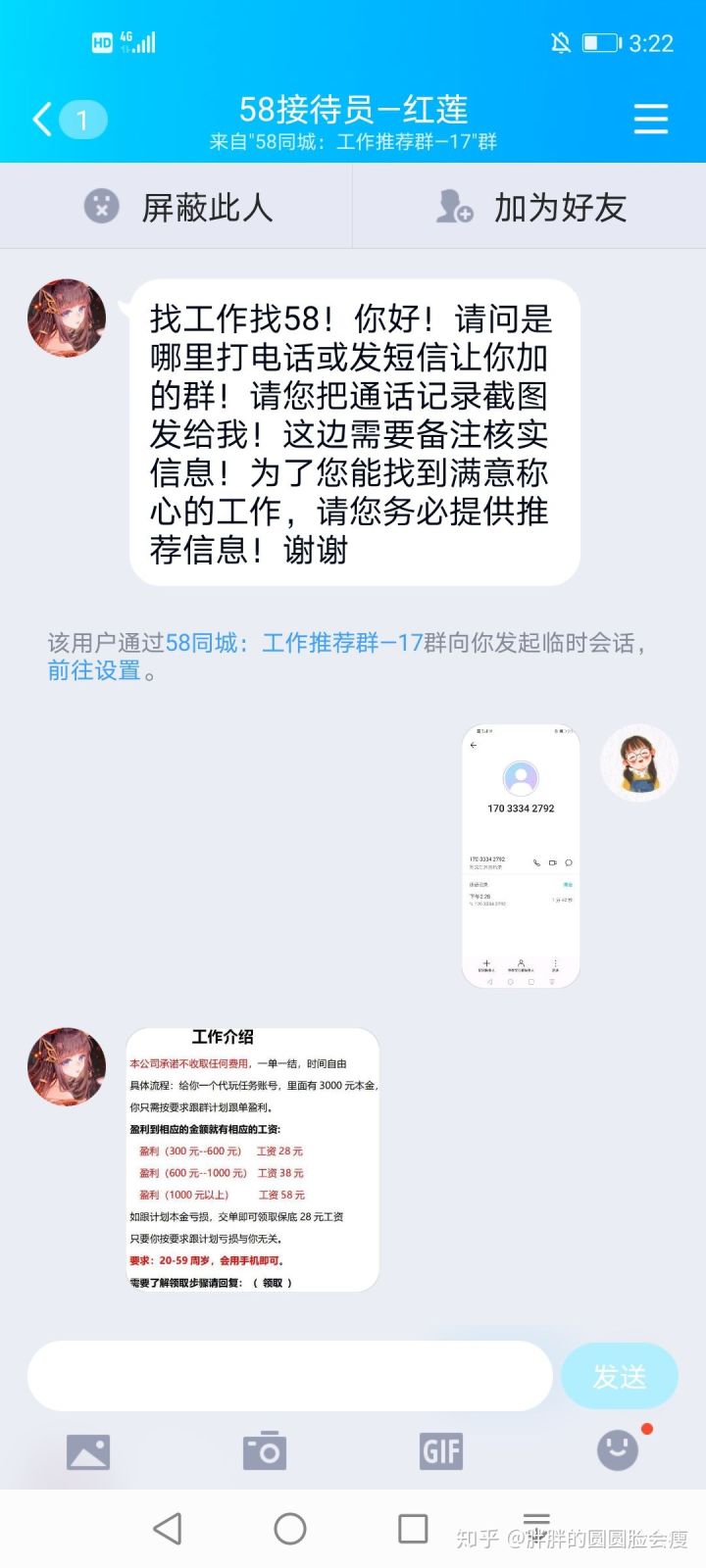Screen dimensions: 706x1568
Task: Show recent apps
Action: pyautogui.click(x=413, y=1528)
